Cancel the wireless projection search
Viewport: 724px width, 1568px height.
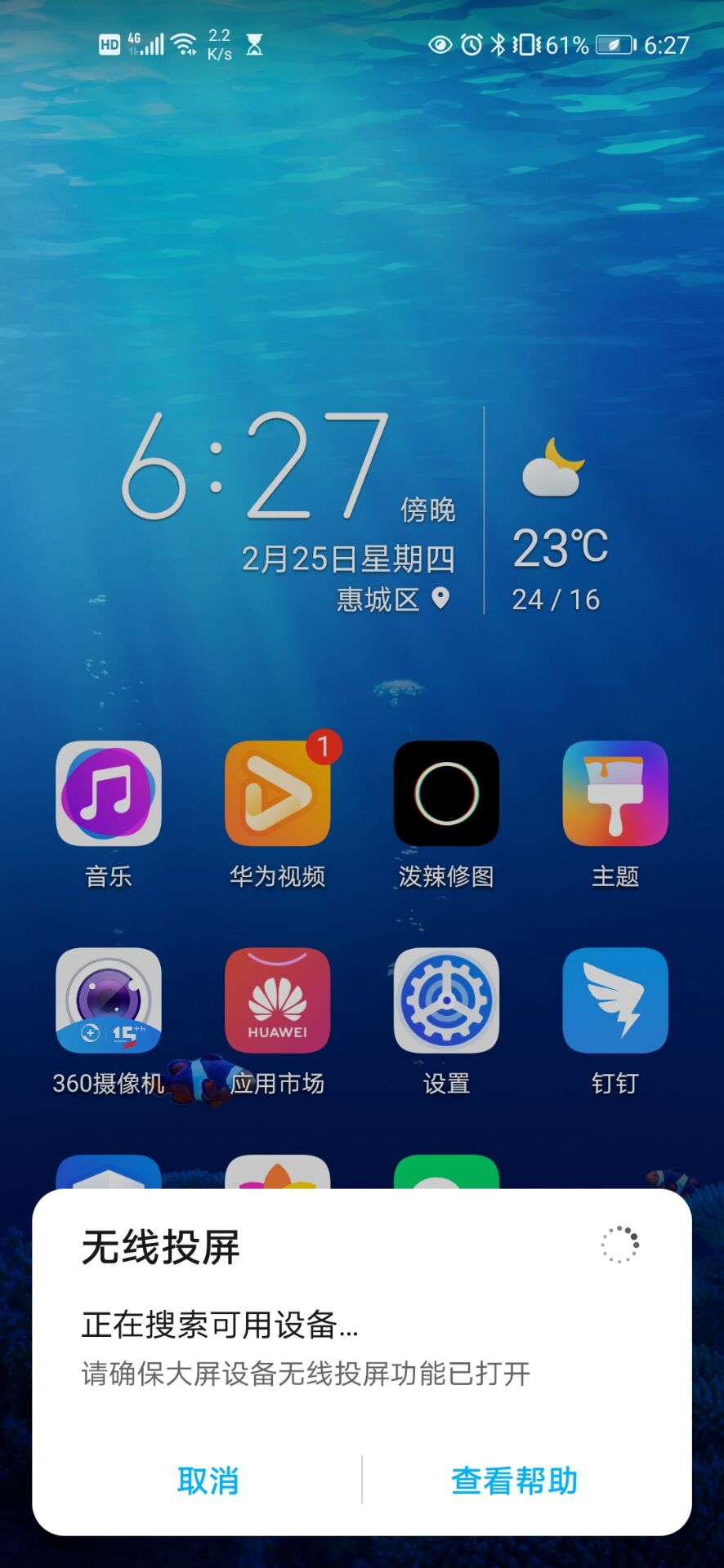[x=208, y=1480]
